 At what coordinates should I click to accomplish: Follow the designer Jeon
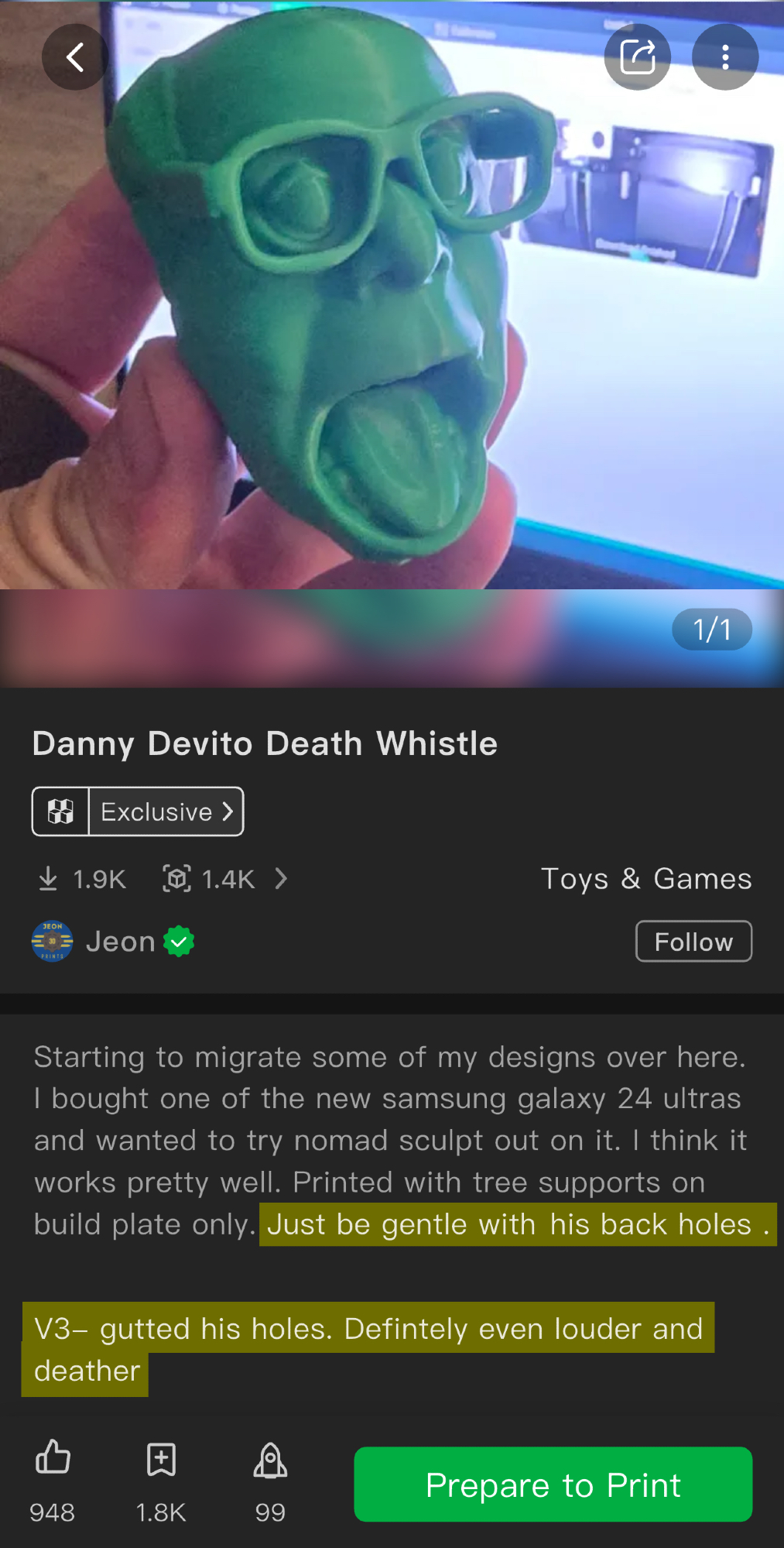(693, 942)
